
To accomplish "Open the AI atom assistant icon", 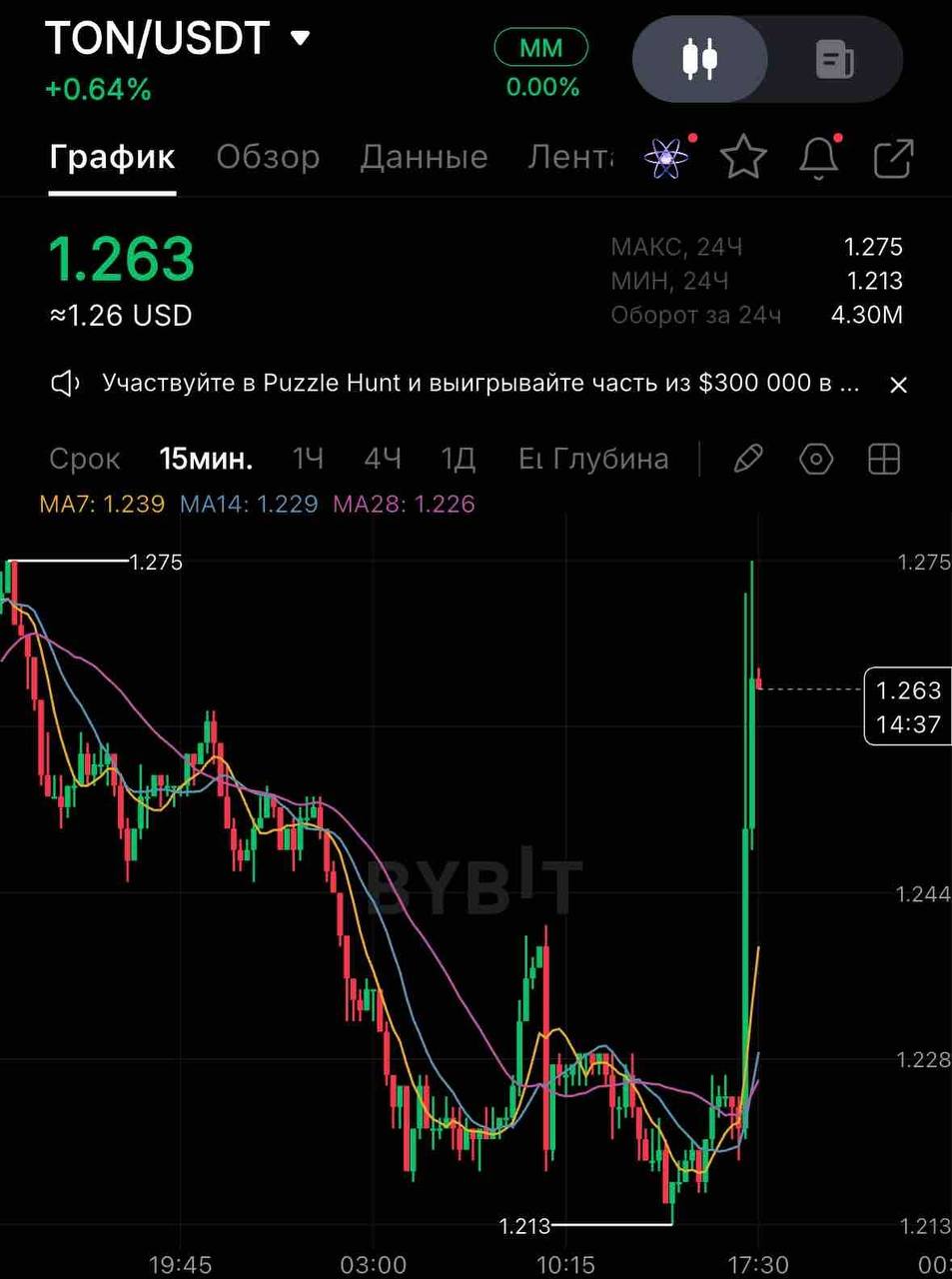I will pos(666,157).
